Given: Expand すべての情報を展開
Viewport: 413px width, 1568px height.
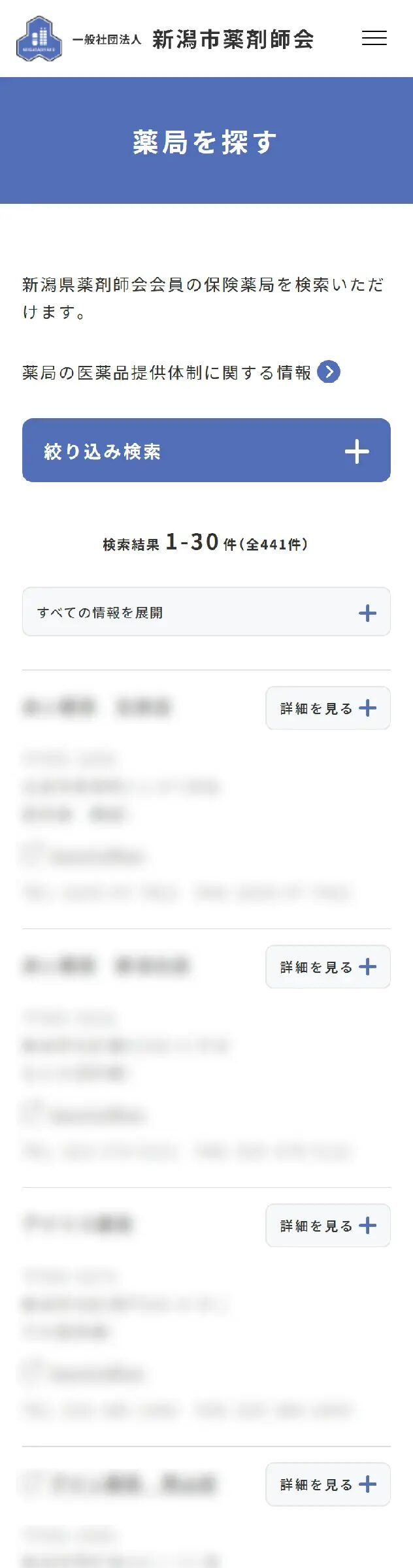Looking at the screenshot, I should (206, 612).
